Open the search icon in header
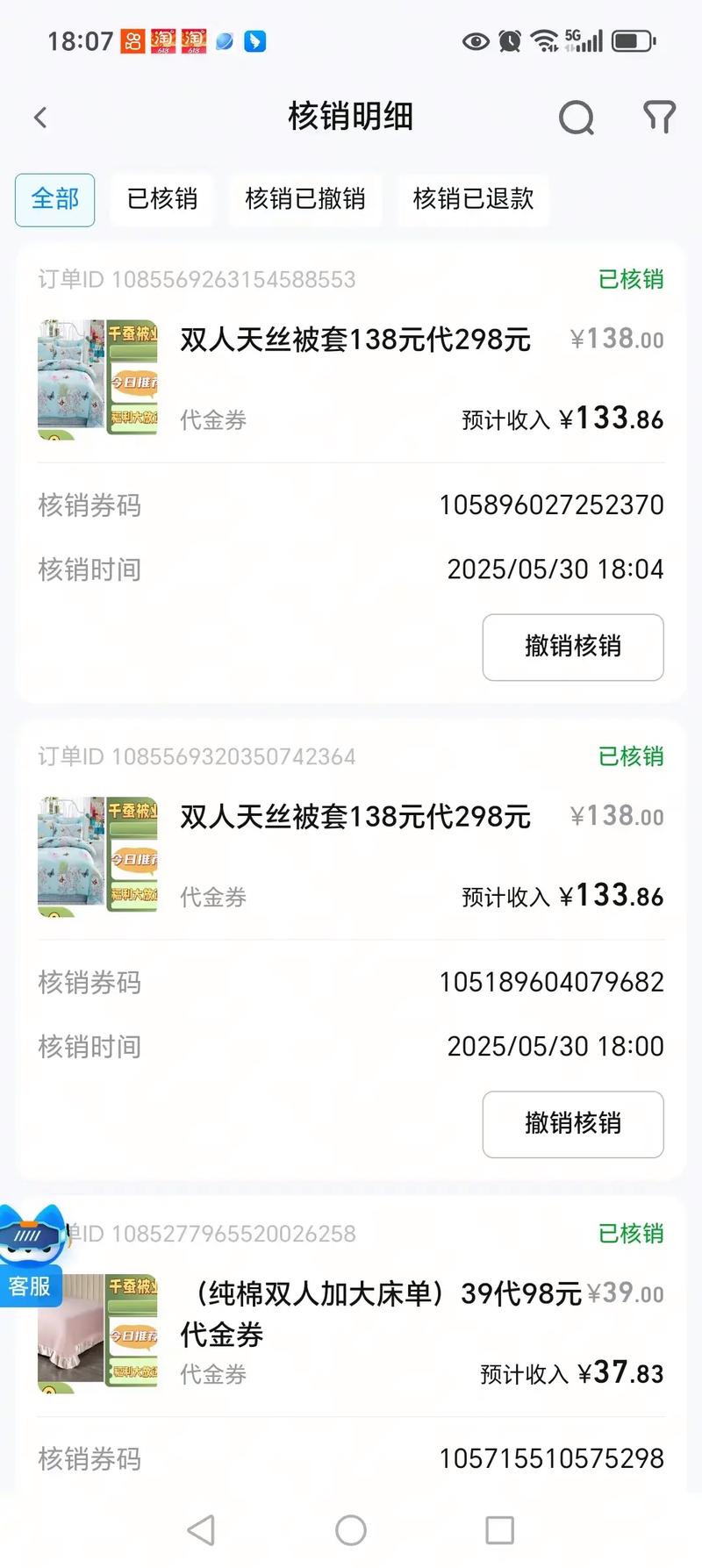 coord(576,118)
